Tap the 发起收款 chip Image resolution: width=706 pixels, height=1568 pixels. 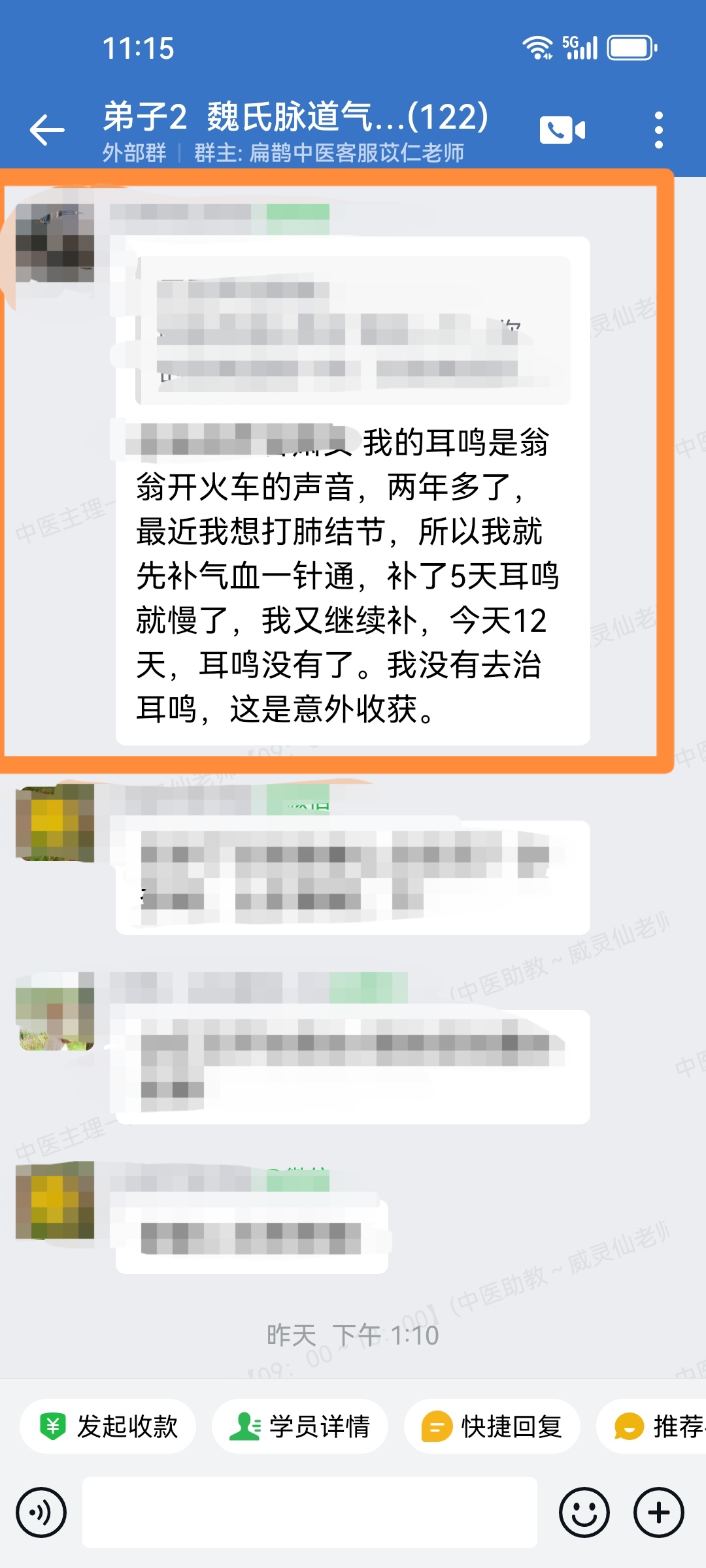point(108,1426)
